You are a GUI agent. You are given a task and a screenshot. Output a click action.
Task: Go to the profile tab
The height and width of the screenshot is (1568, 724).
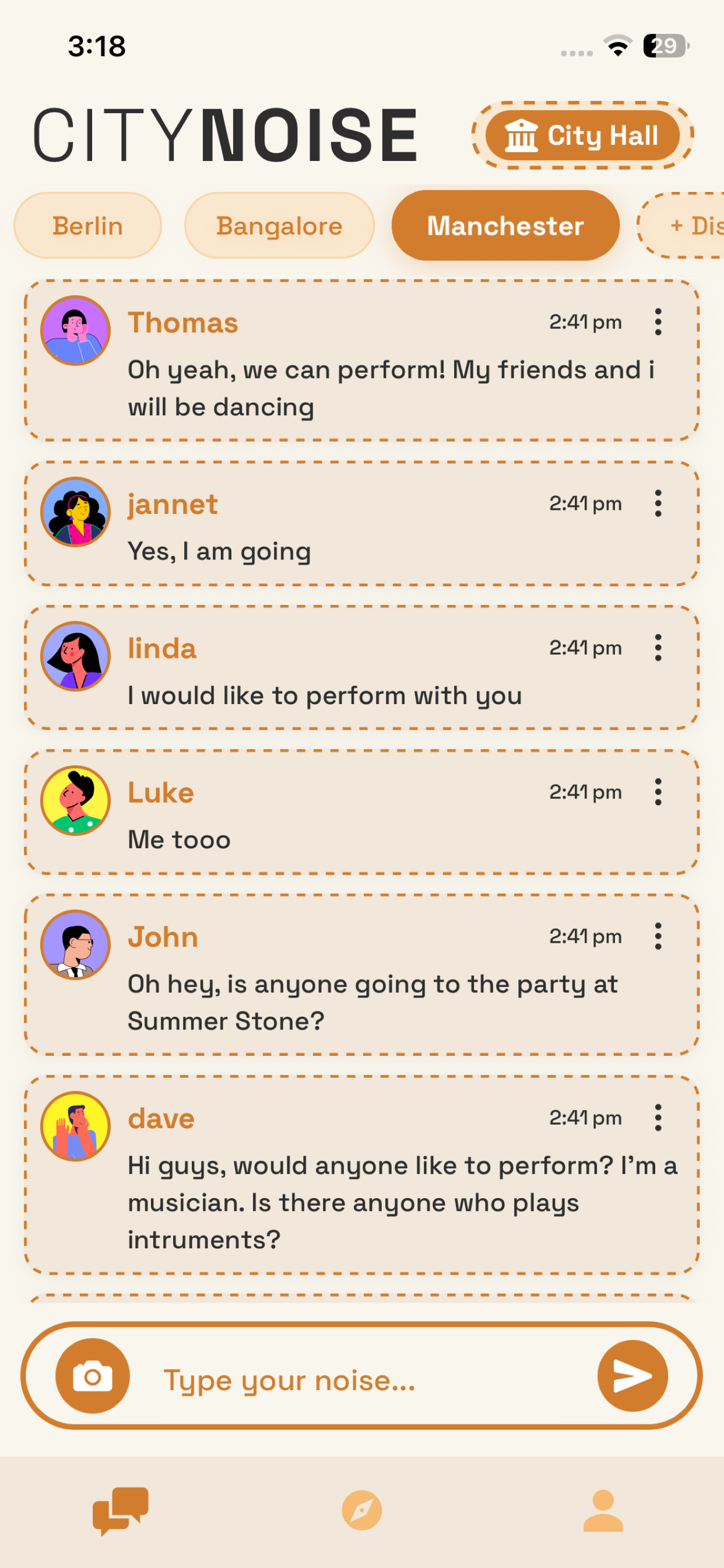(603, 1510)
